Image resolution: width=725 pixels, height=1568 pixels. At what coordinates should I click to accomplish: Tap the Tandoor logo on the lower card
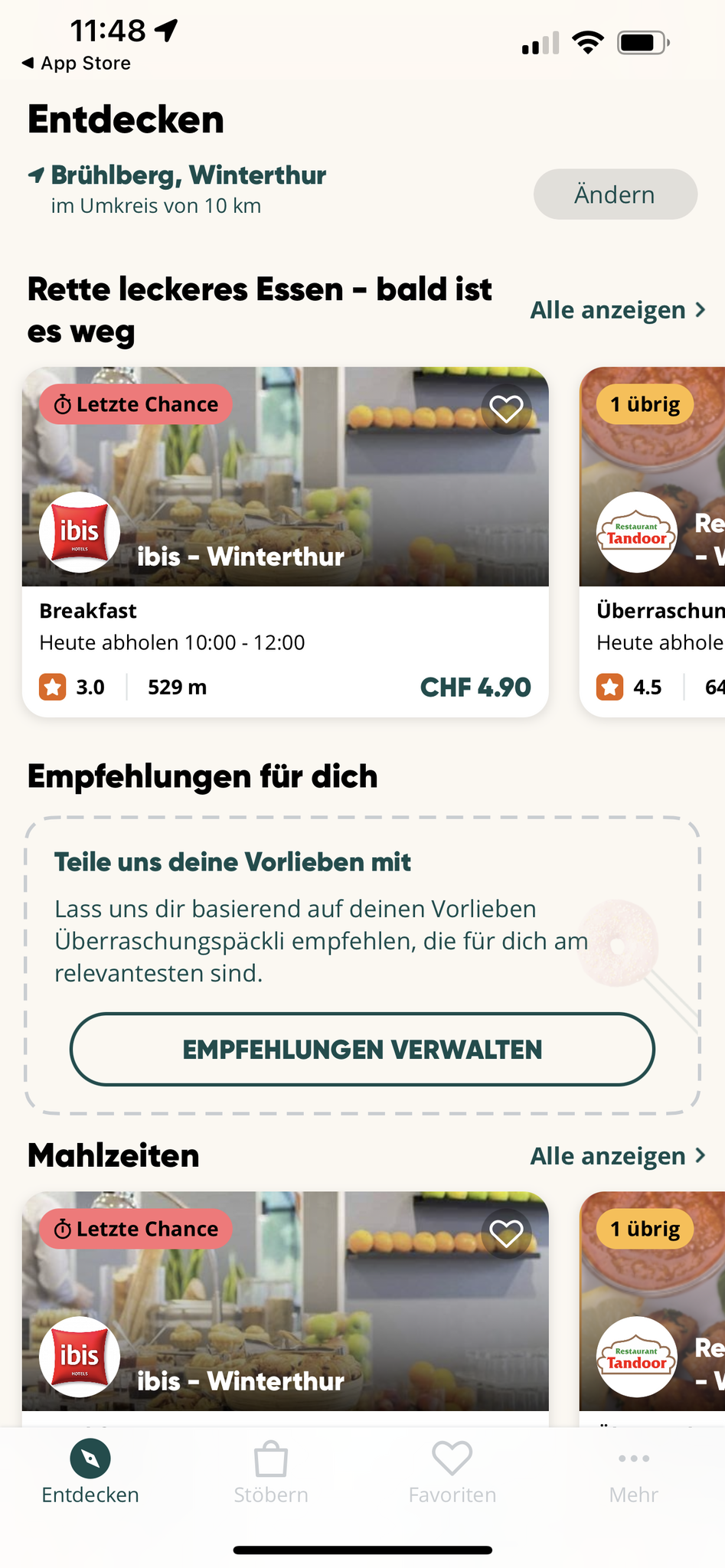[636, 1357]
